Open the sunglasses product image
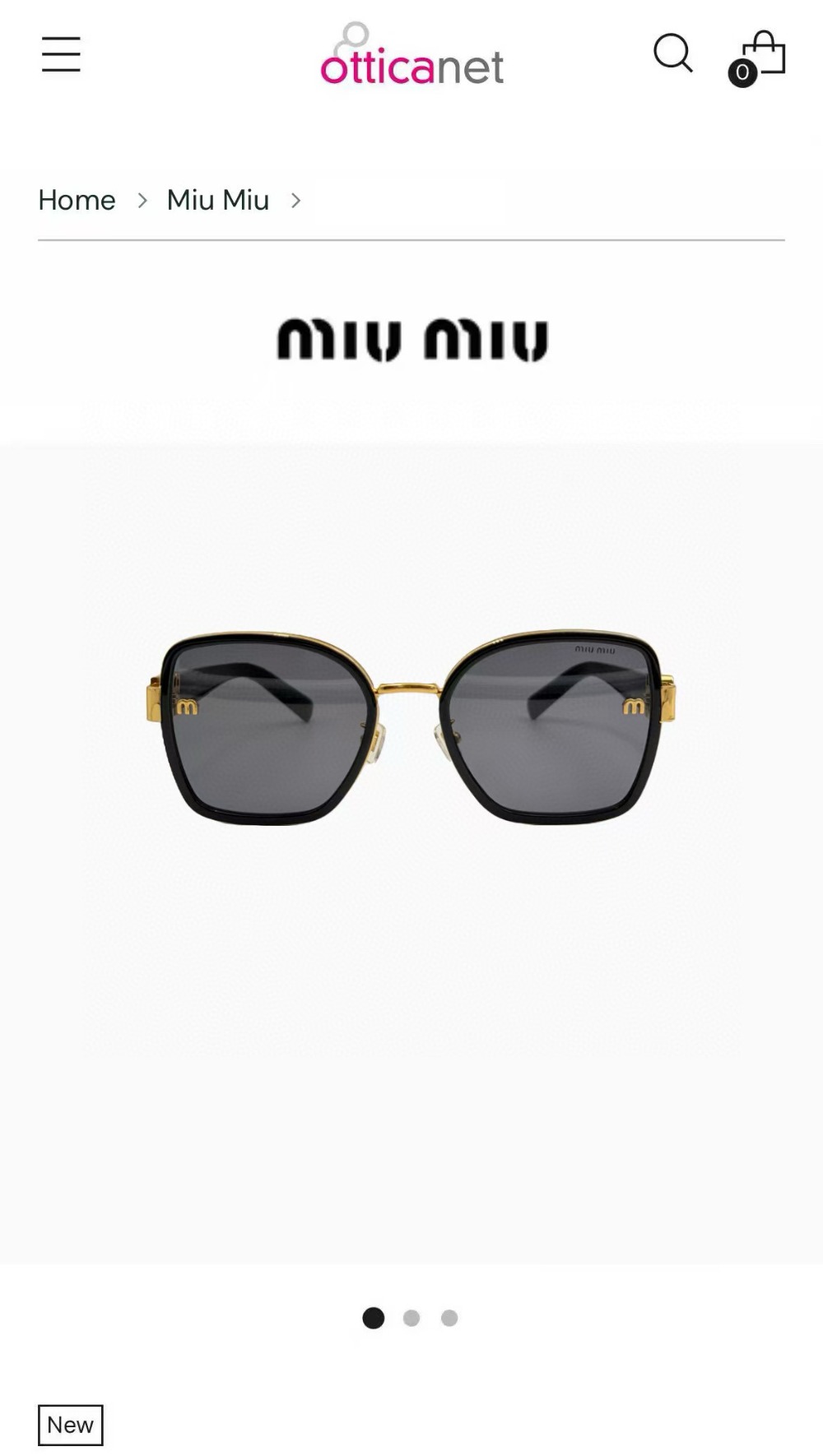 tap(410, 728)
